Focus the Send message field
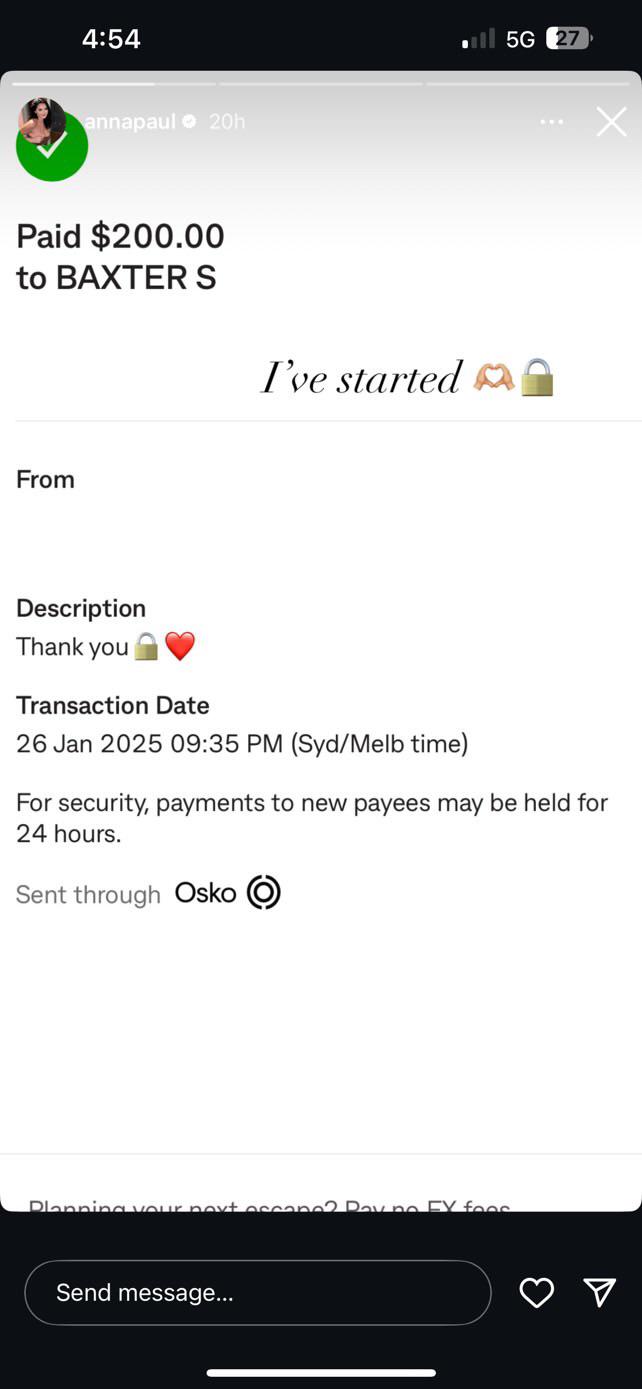Screen dimensions: 642x1389 [258, 1293]
